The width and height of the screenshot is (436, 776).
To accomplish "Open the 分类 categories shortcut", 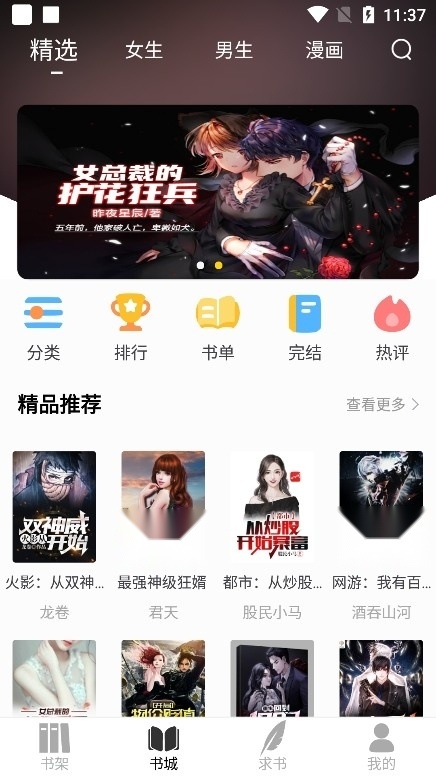I will tap(44, 328).
